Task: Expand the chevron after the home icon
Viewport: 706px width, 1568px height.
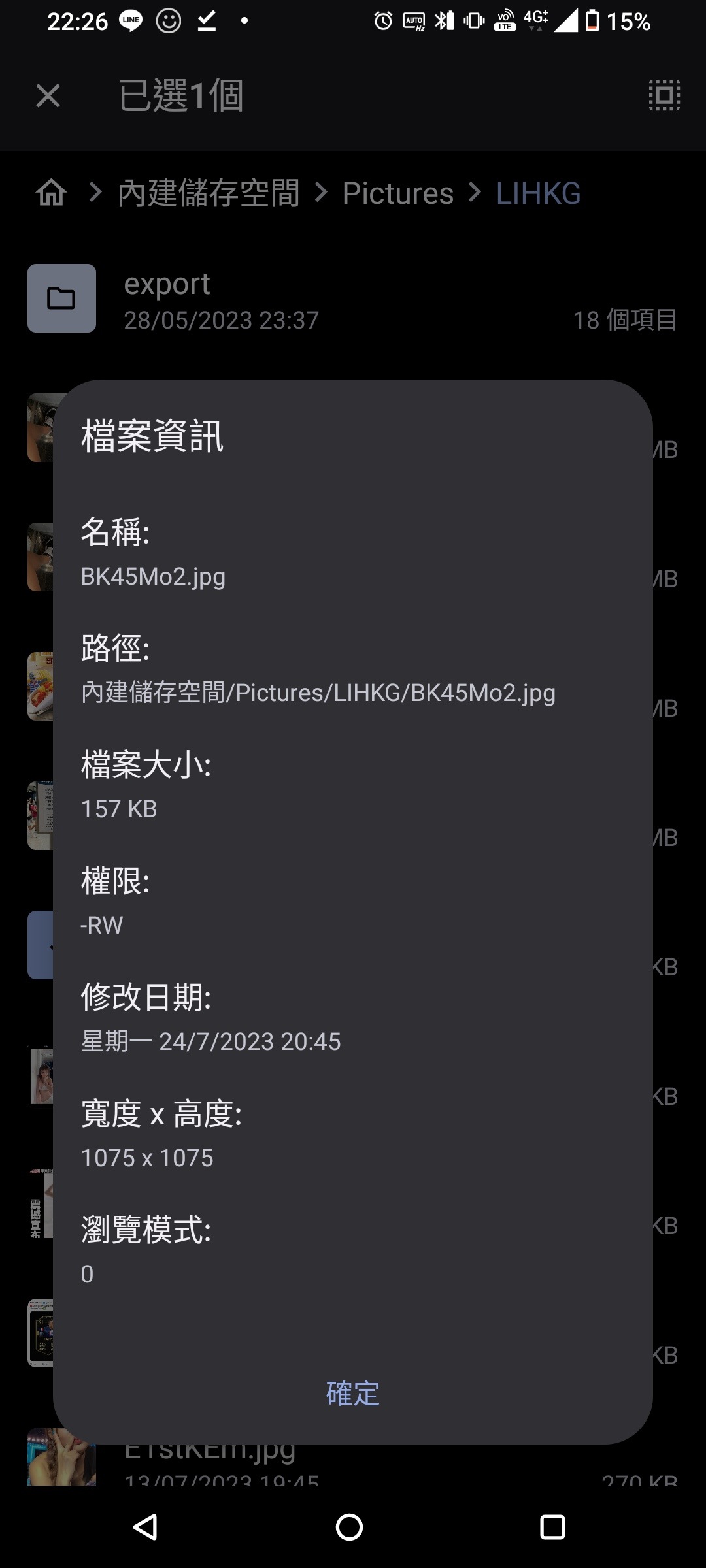Action: click(94, 193)
